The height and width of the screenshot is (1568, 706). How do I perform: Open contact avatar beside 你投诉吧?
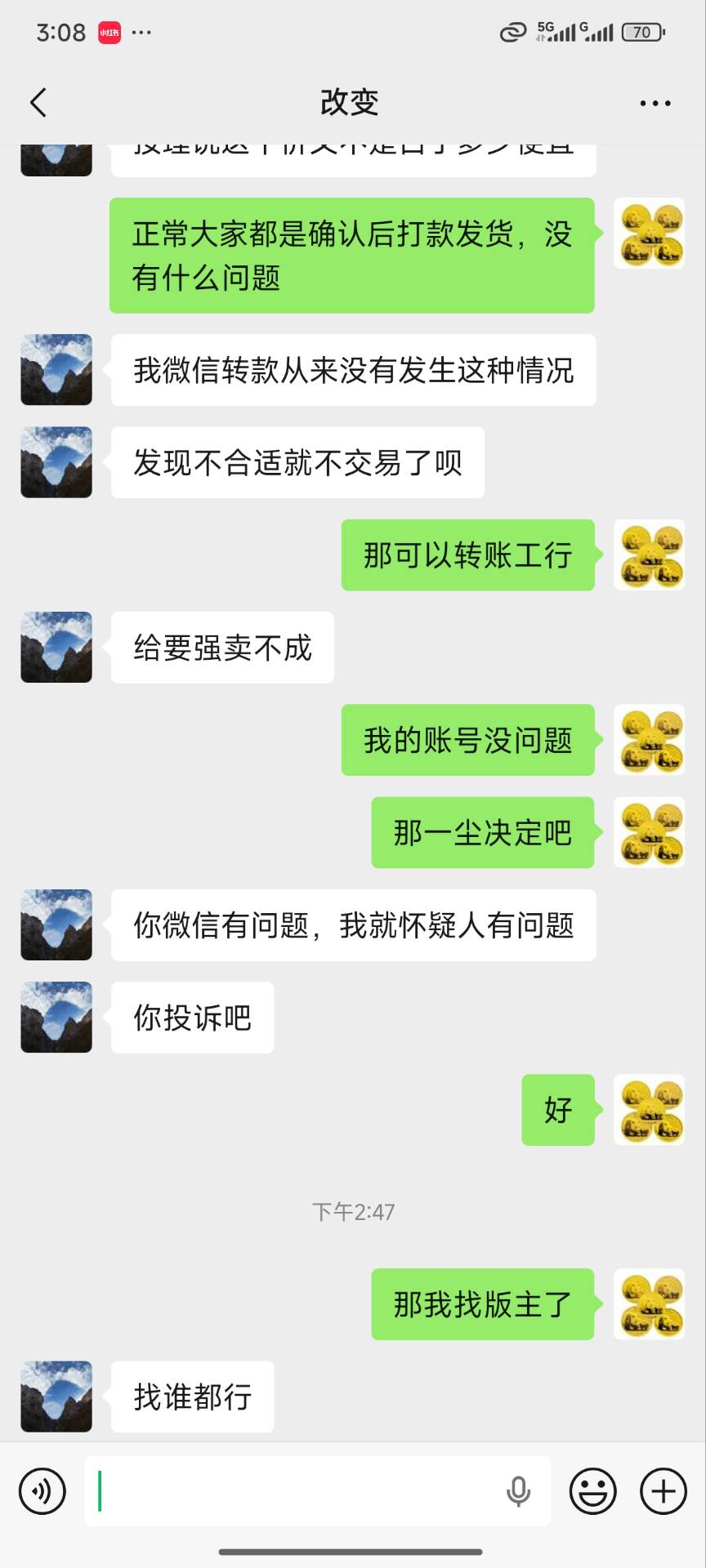tap(56, 1018)
